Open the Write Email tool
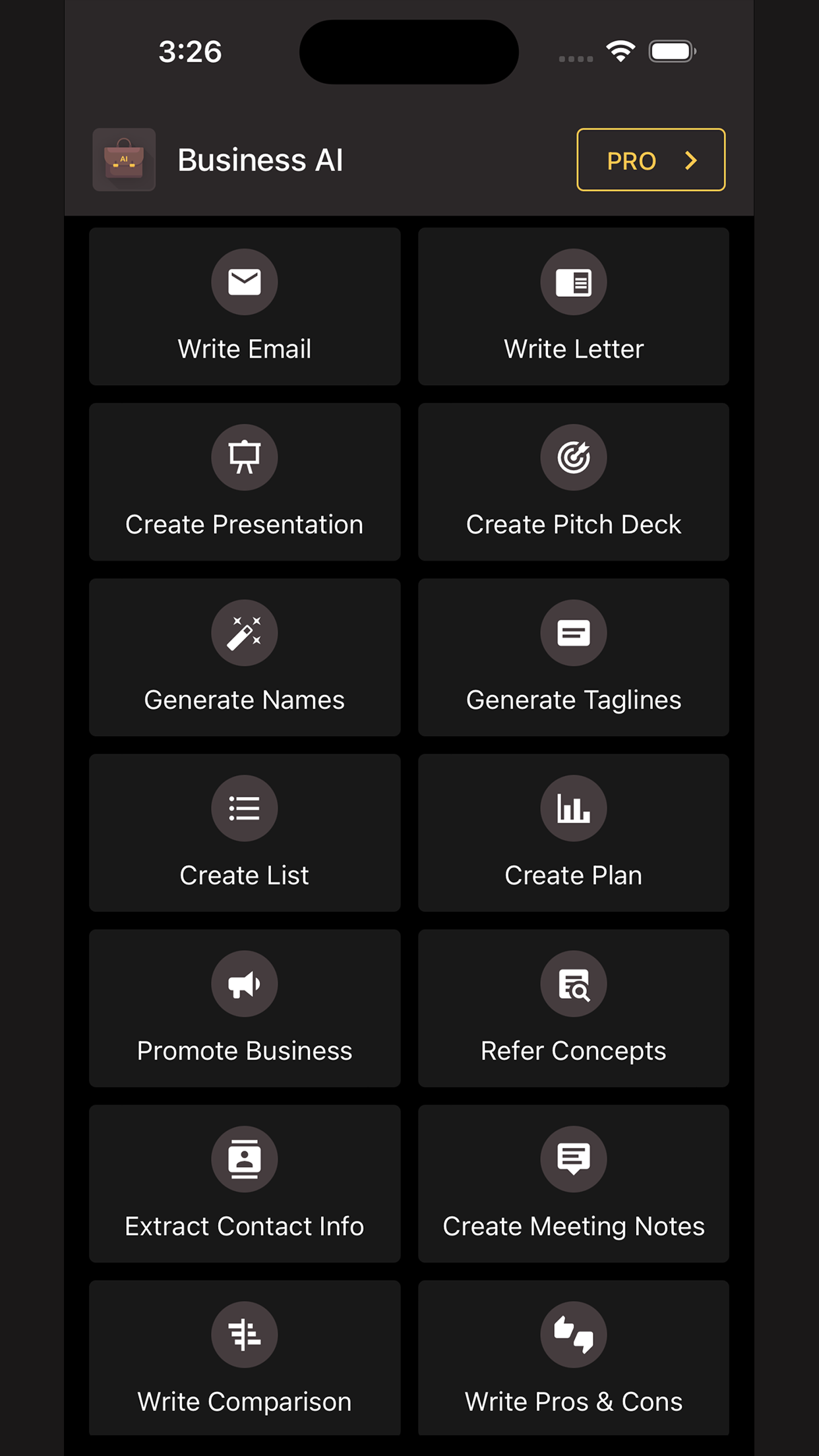This screenshot has width=819, height=1456. click(x=245, y=307)
